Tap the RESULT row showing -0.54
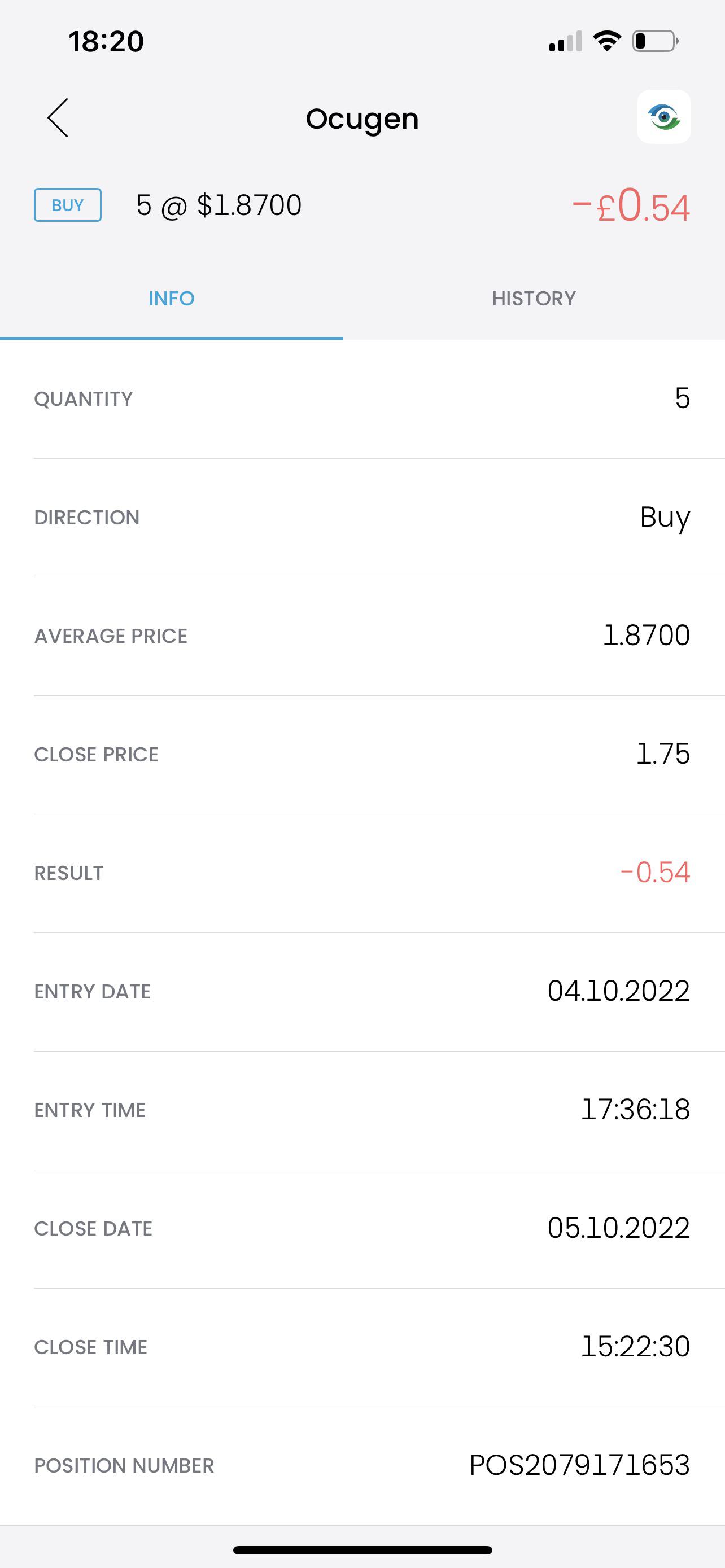 [x=362, y=872]
